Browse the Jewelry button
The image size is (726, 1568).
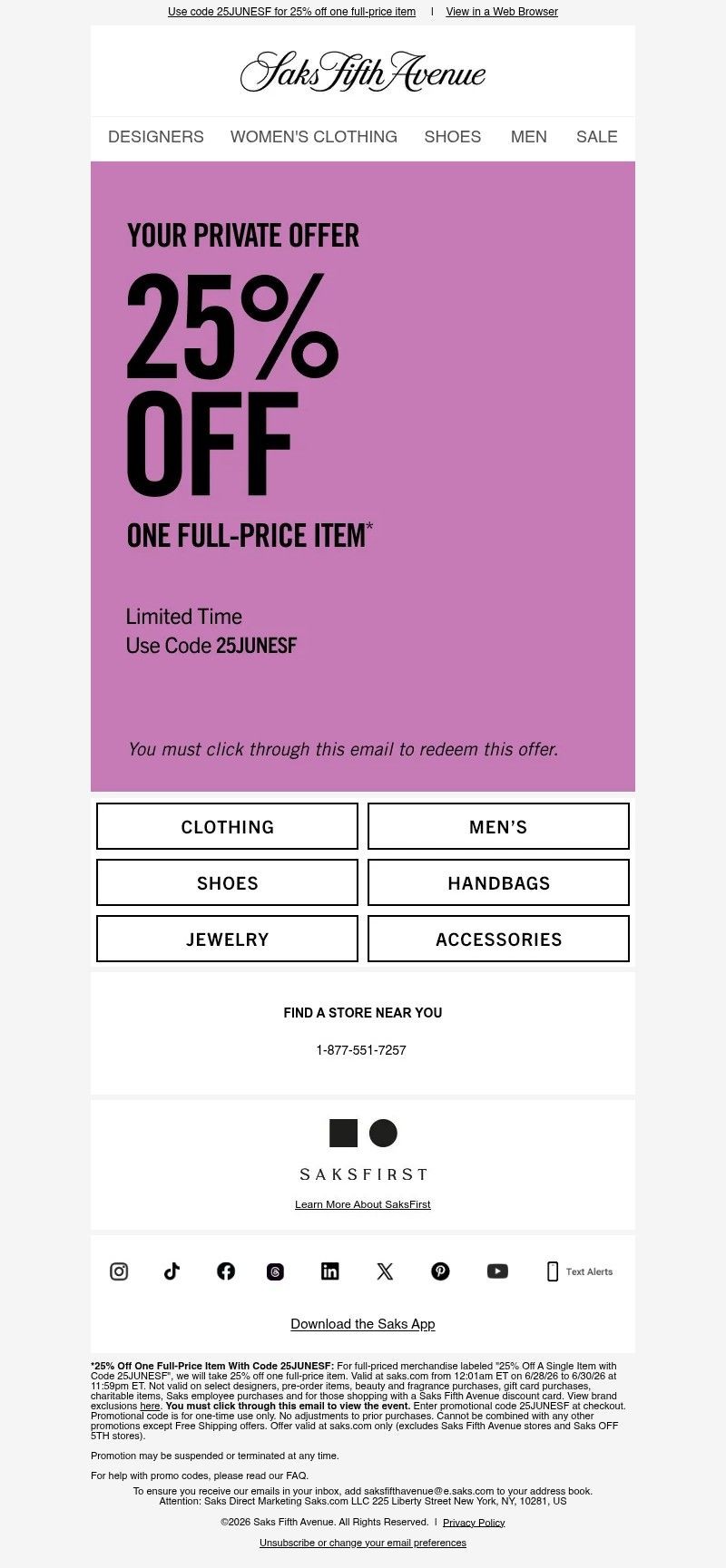227,939
